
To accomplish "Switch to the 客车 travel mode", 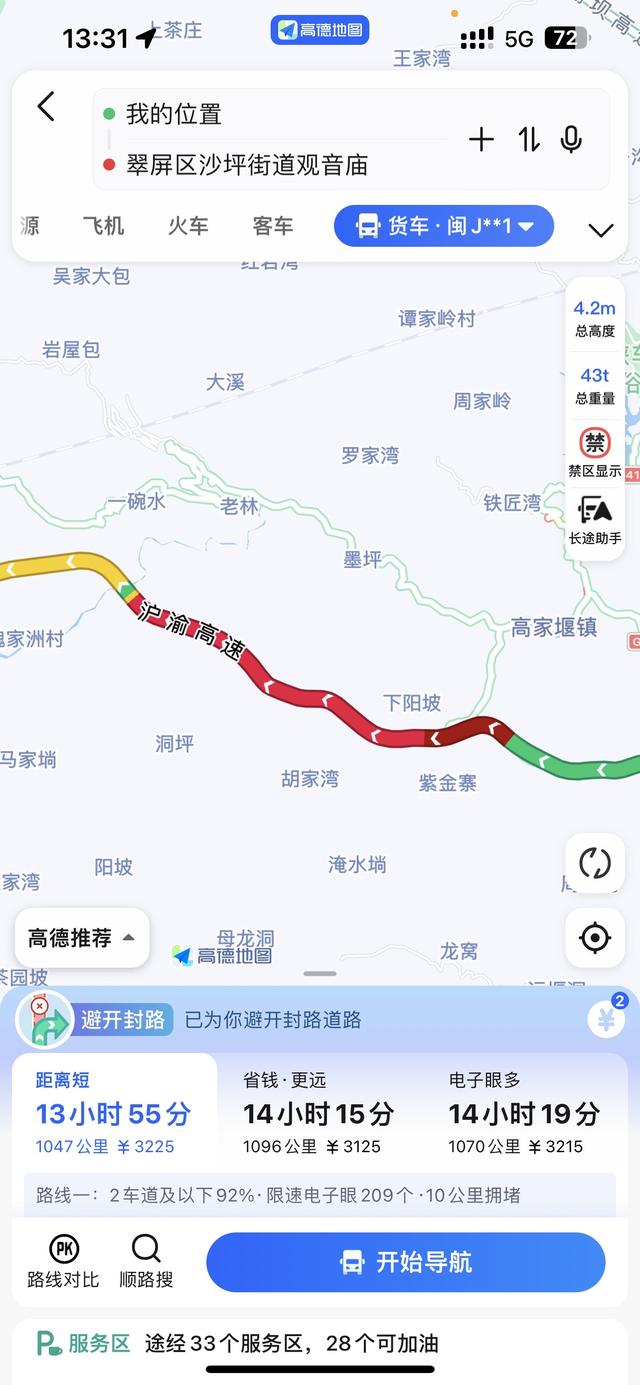I will point(272,226).
